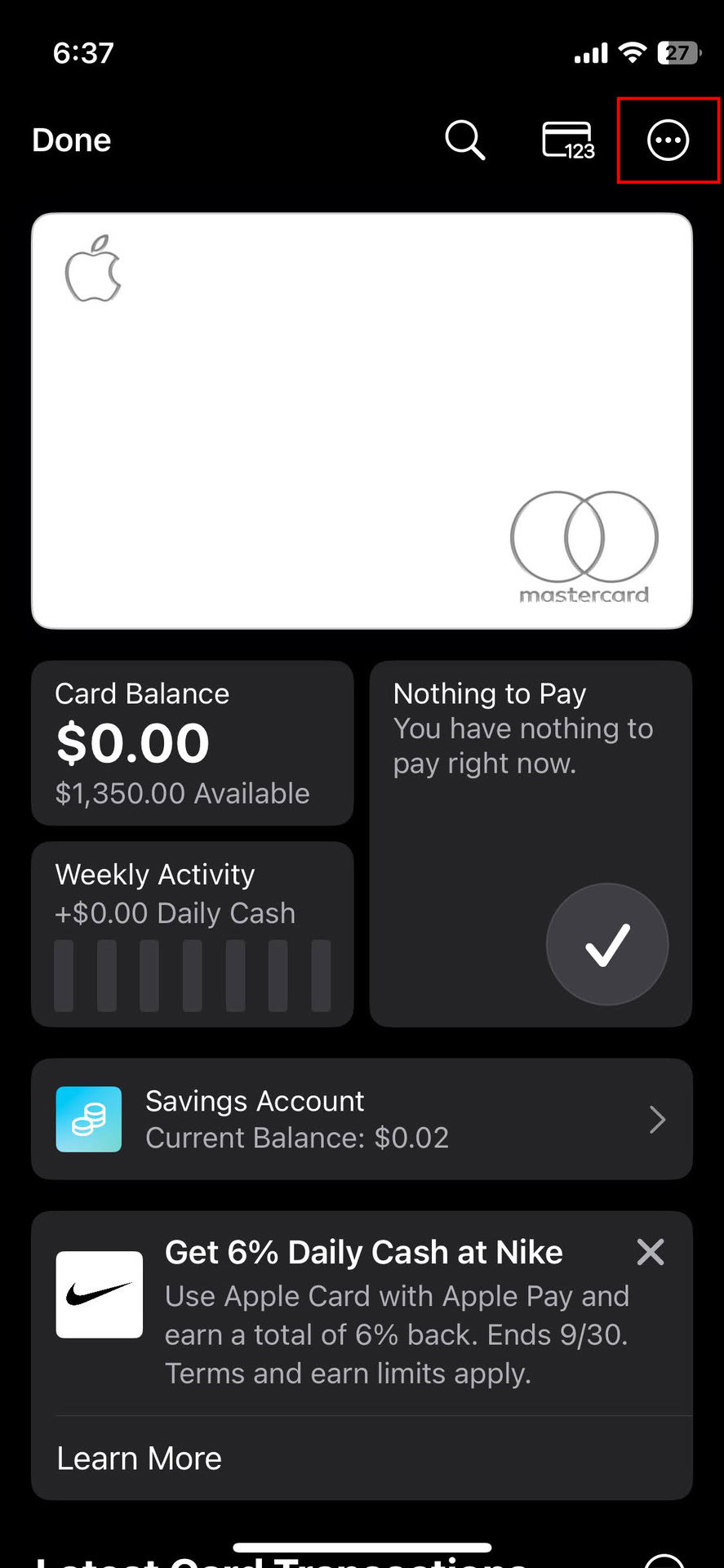This screenshot has height=1568, width=724.
Task: Show card number details icon
Action: (568, 140)
